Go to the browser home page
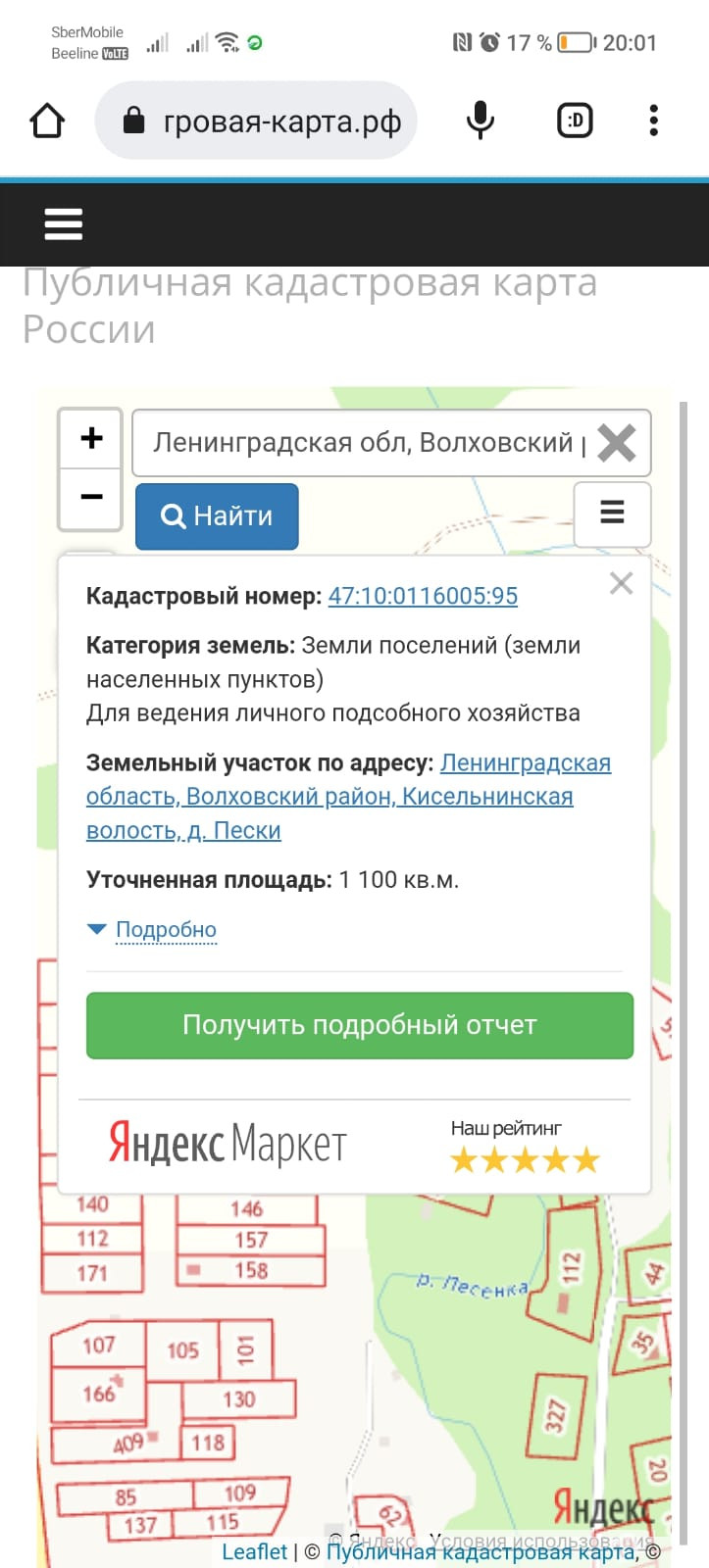Viewport: 709px width, 1568px height. [47, 122]
